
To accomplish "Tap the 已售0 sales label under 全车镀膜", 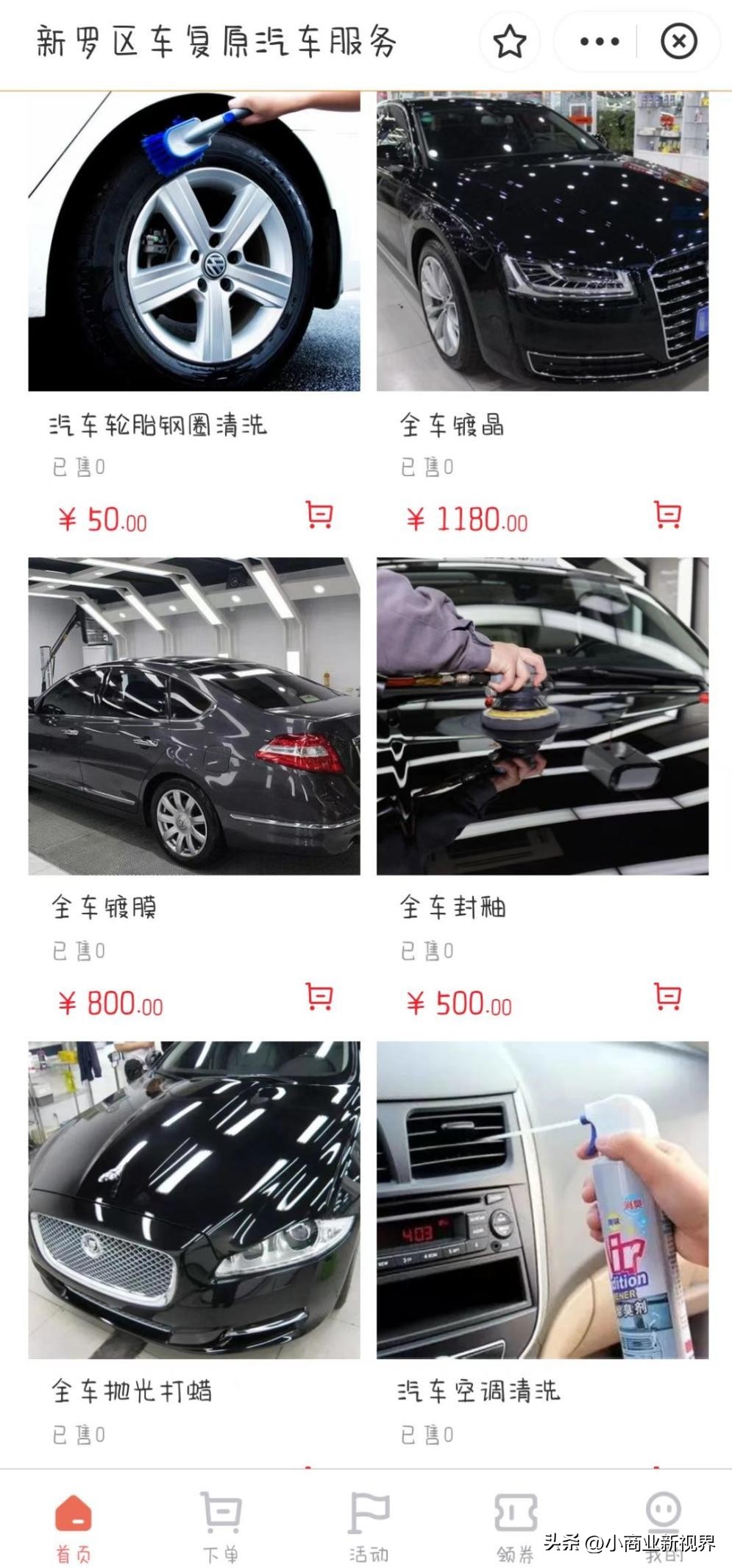I will pos(77,950).
